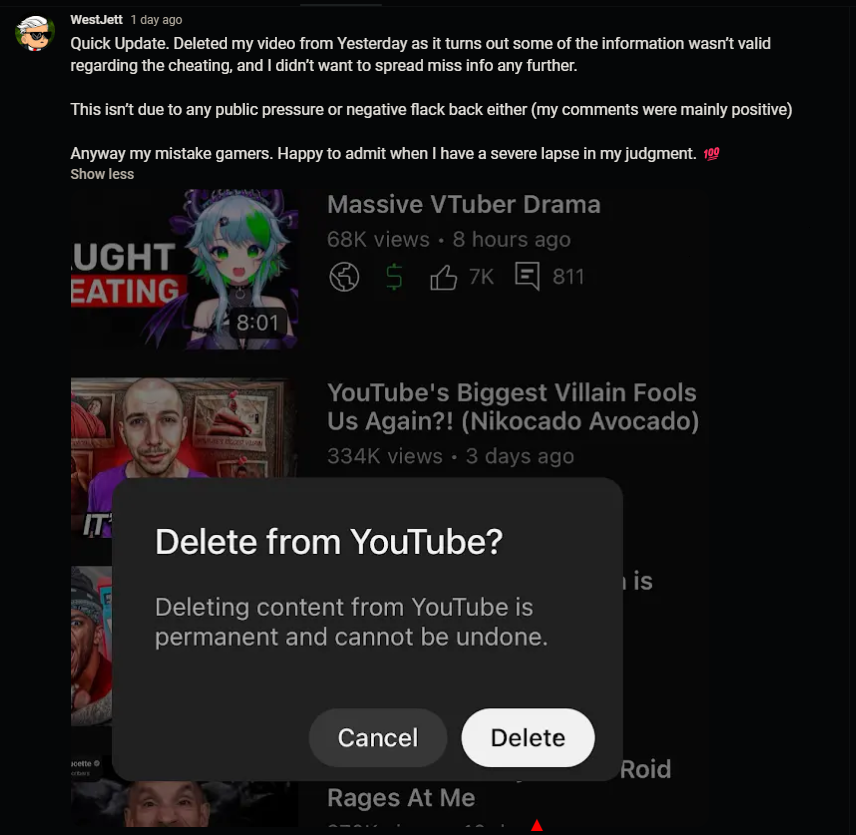Open the WestJett channel name
Screen dimensions: 856x835
(96, 20)
